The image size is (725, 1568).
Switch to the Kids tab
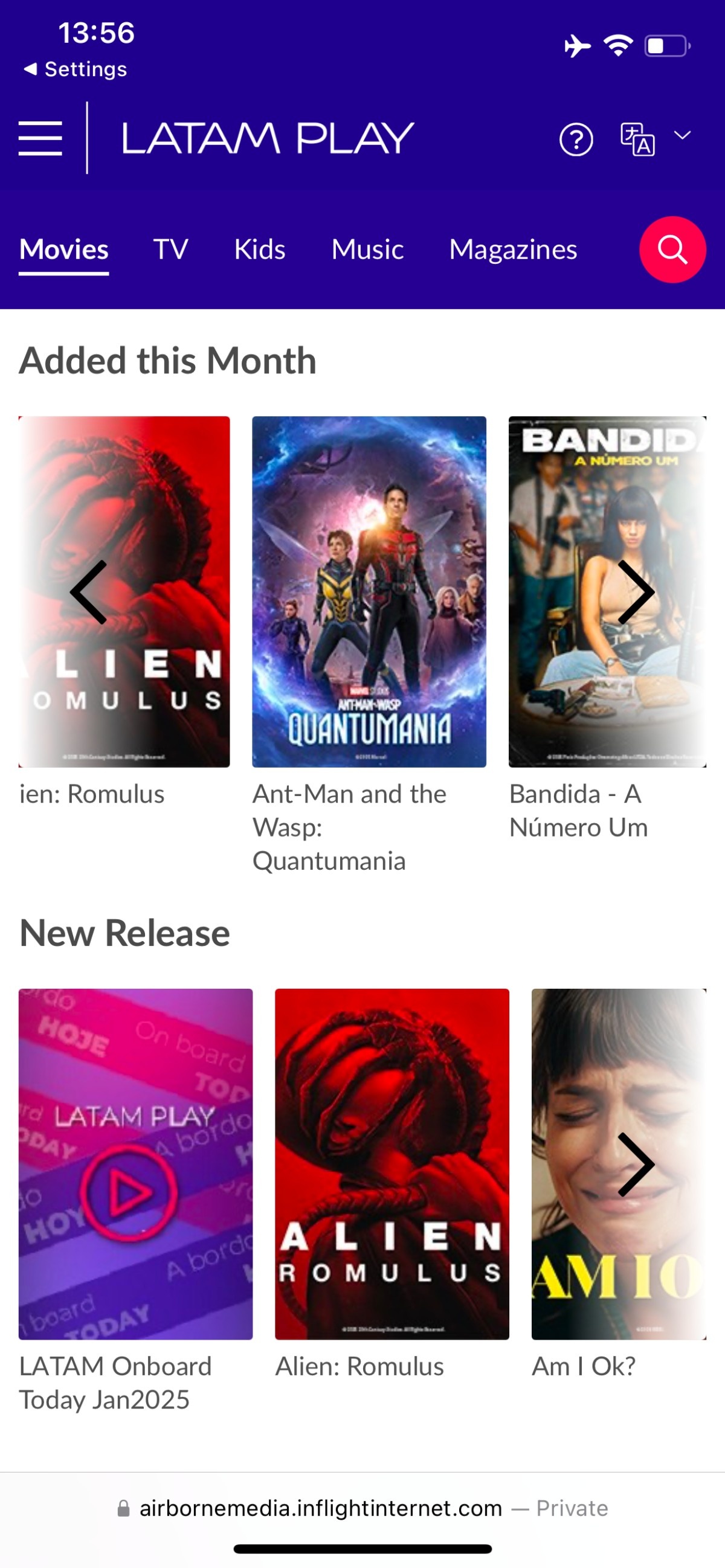point(260,249)
